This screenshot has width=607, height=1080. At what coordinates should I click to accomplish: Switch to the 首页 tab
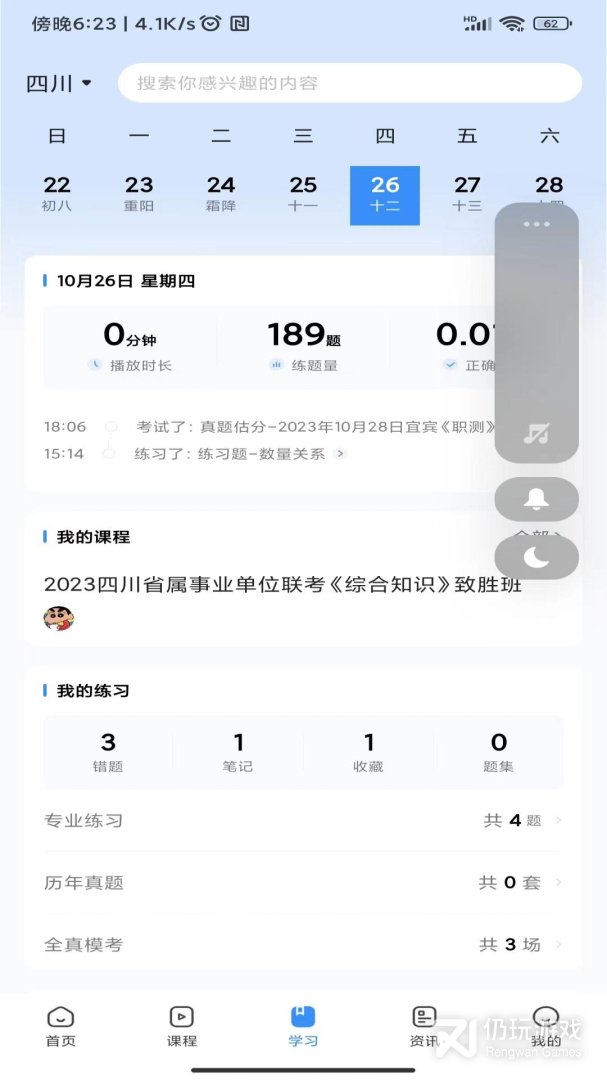pyautogui.click(x=60, y=1027)
